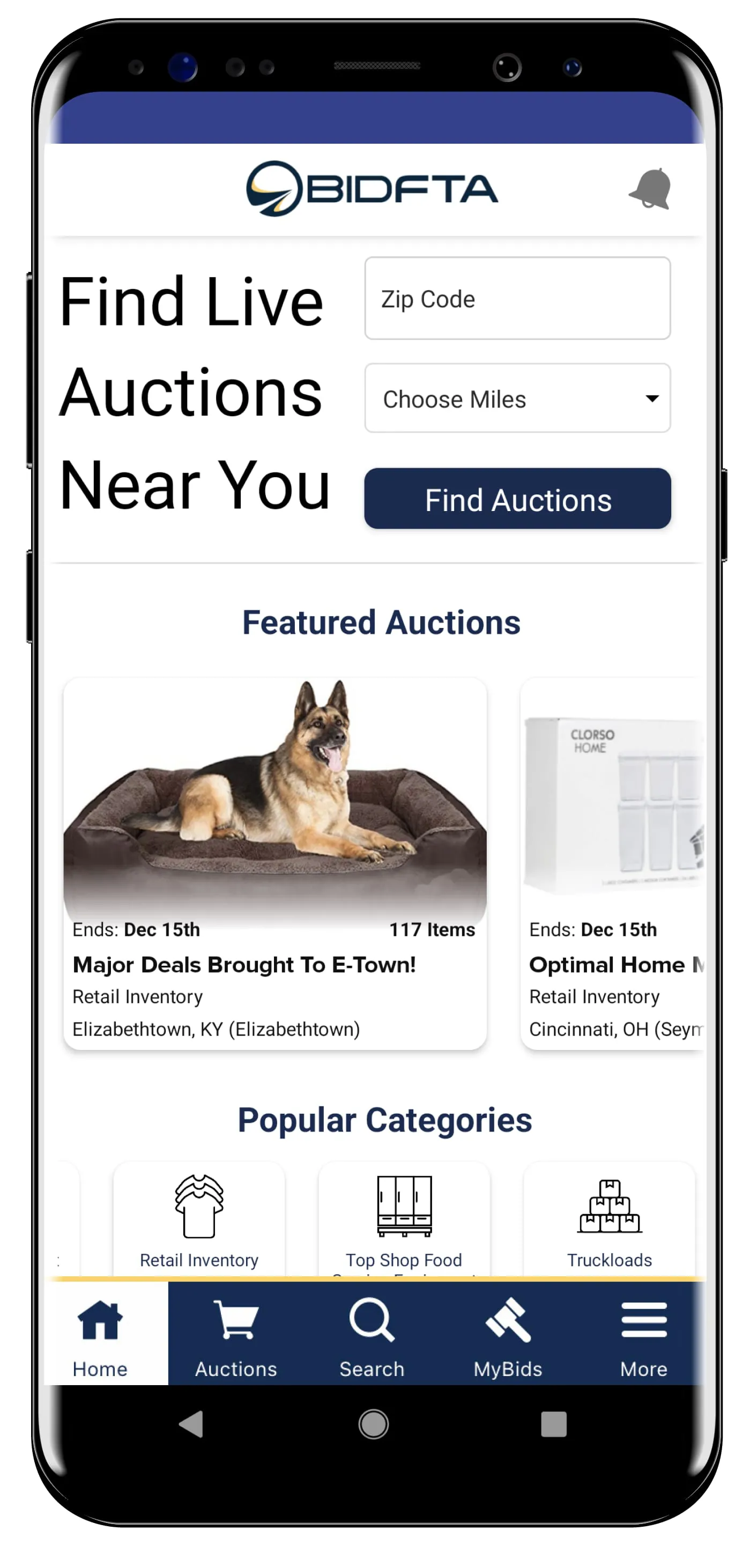
Task: Open the More menu tab
Action: point(643,1334)
